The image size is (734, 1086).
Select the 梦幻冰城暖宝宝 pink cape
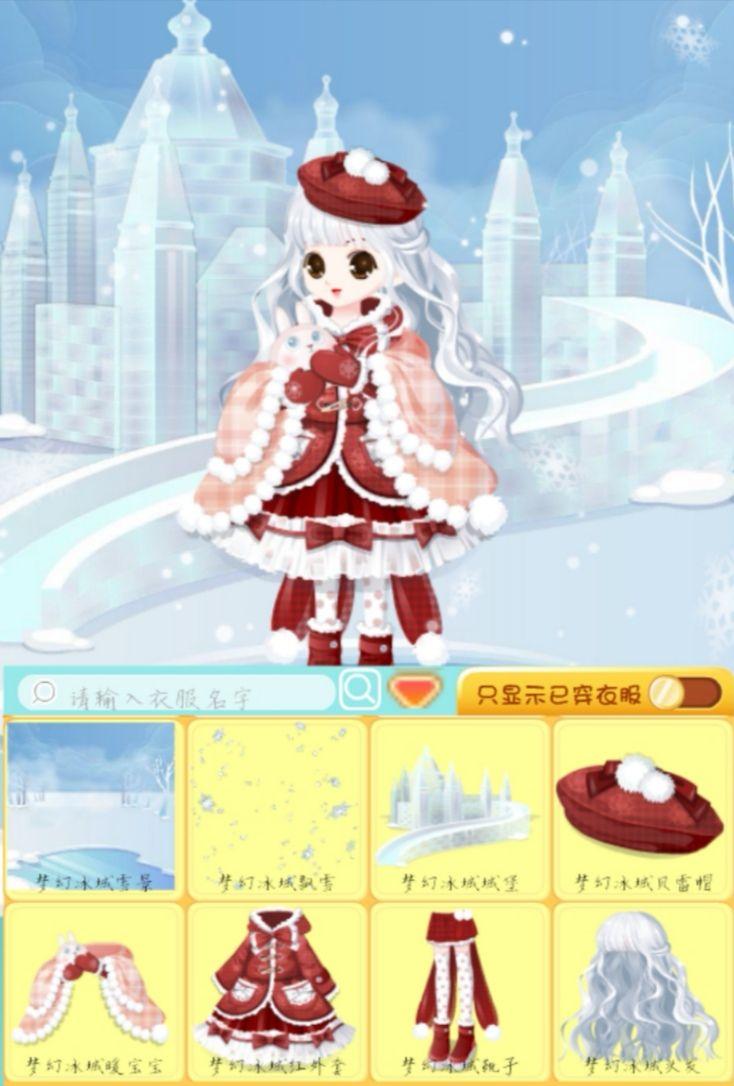click(92, 988)
